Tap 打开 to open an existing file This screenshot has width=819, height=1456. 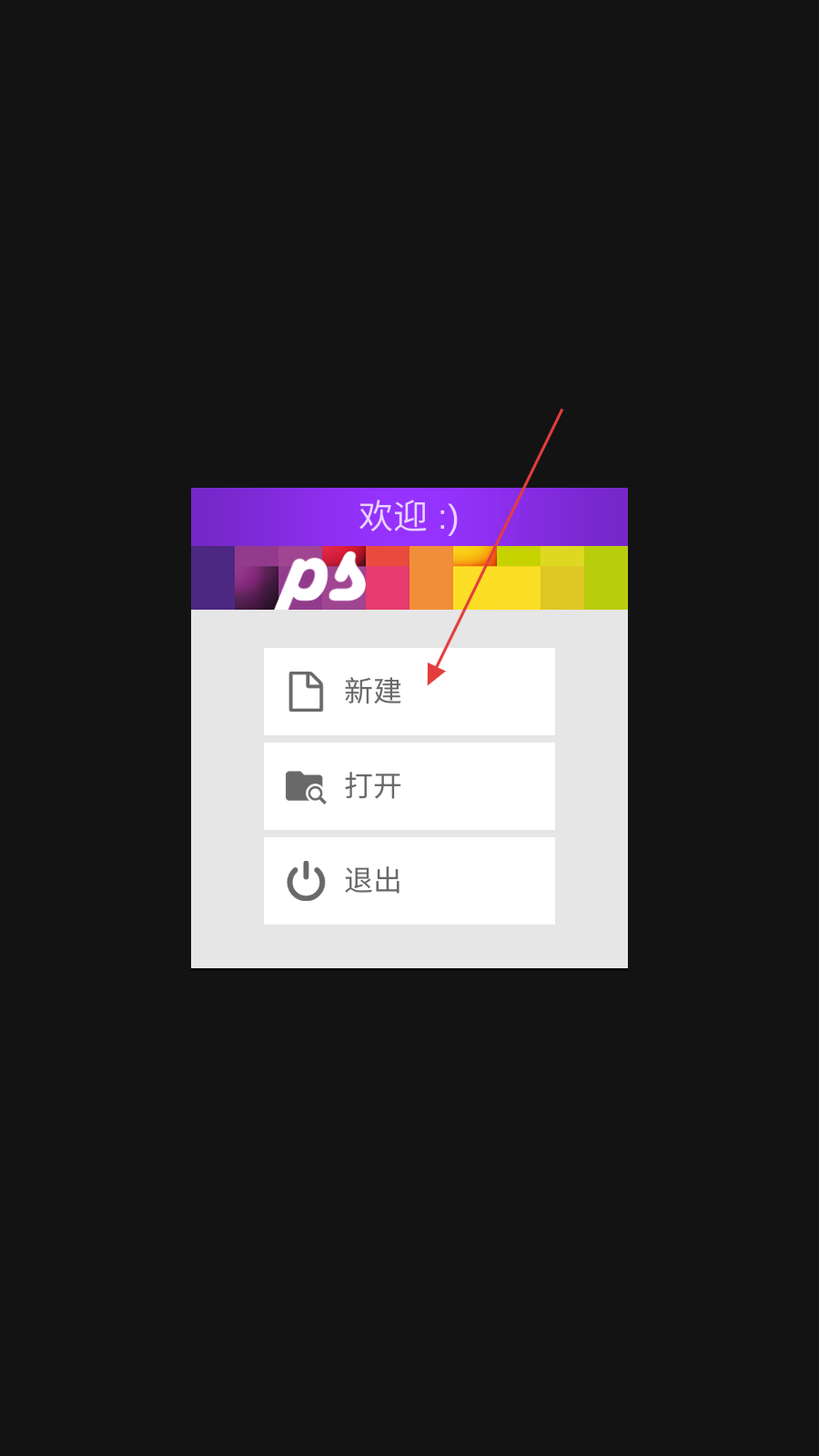click(x=409, y=786)
